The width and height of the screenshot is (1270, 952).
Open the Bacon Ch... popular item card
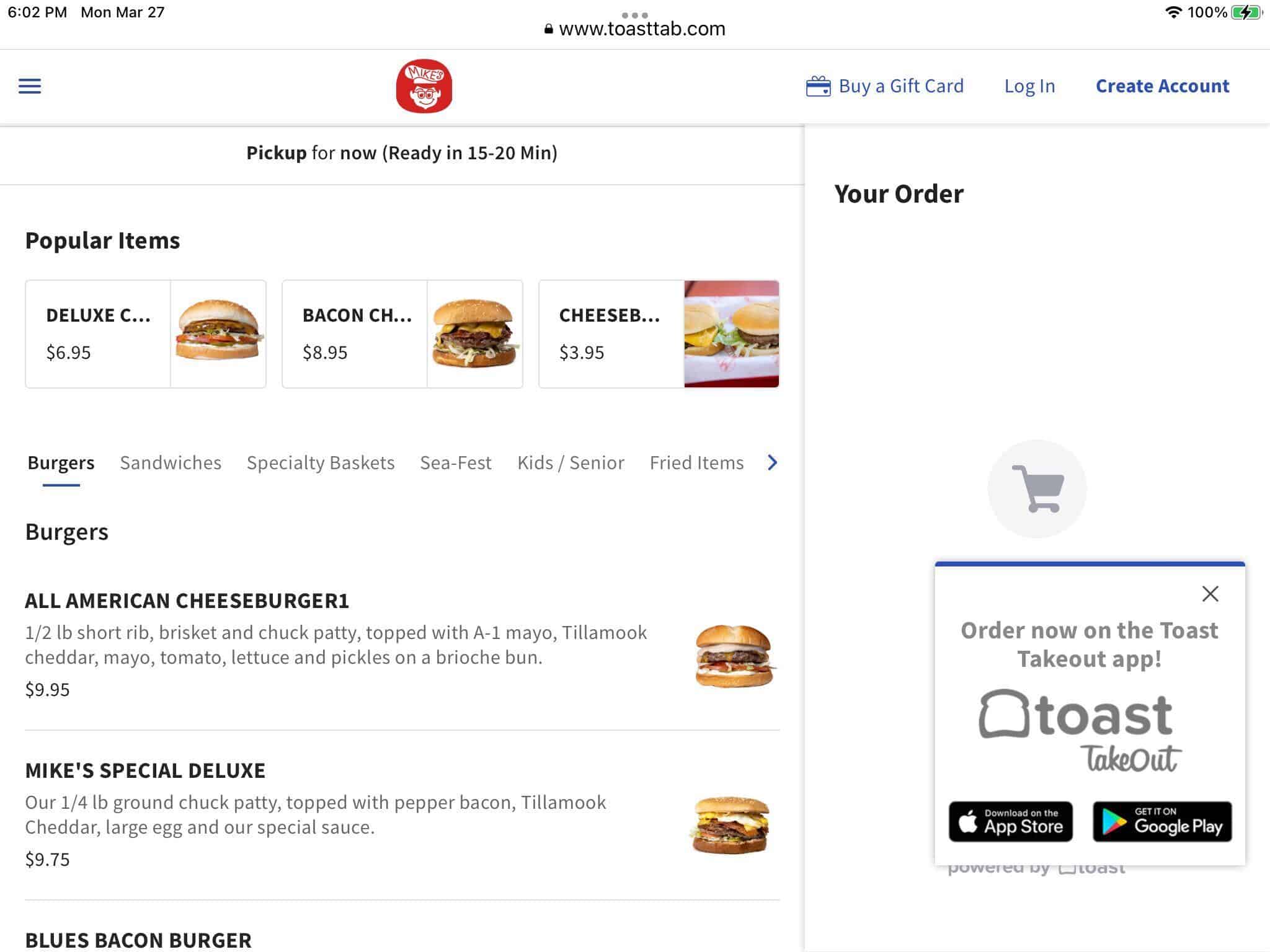pyautogui.click(x=402, y=334)
